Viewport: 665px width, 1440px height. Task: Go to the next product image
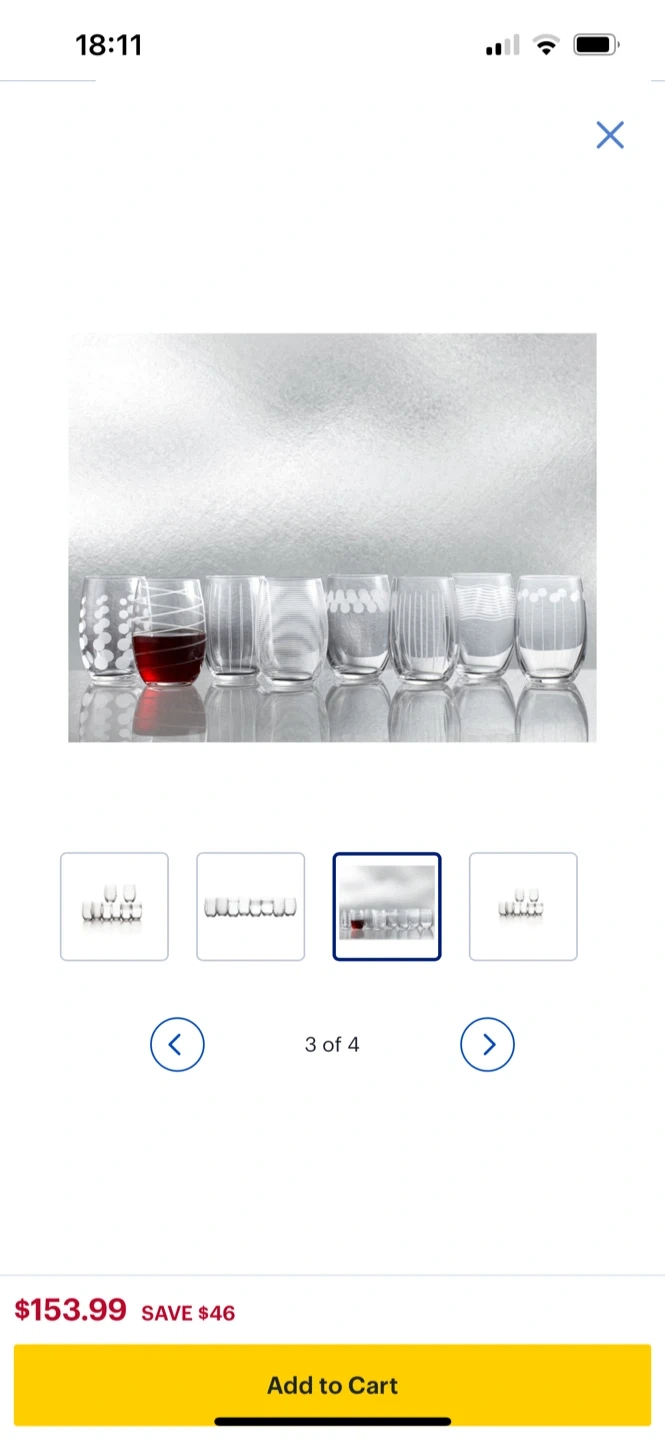[x=487, y=1044]
